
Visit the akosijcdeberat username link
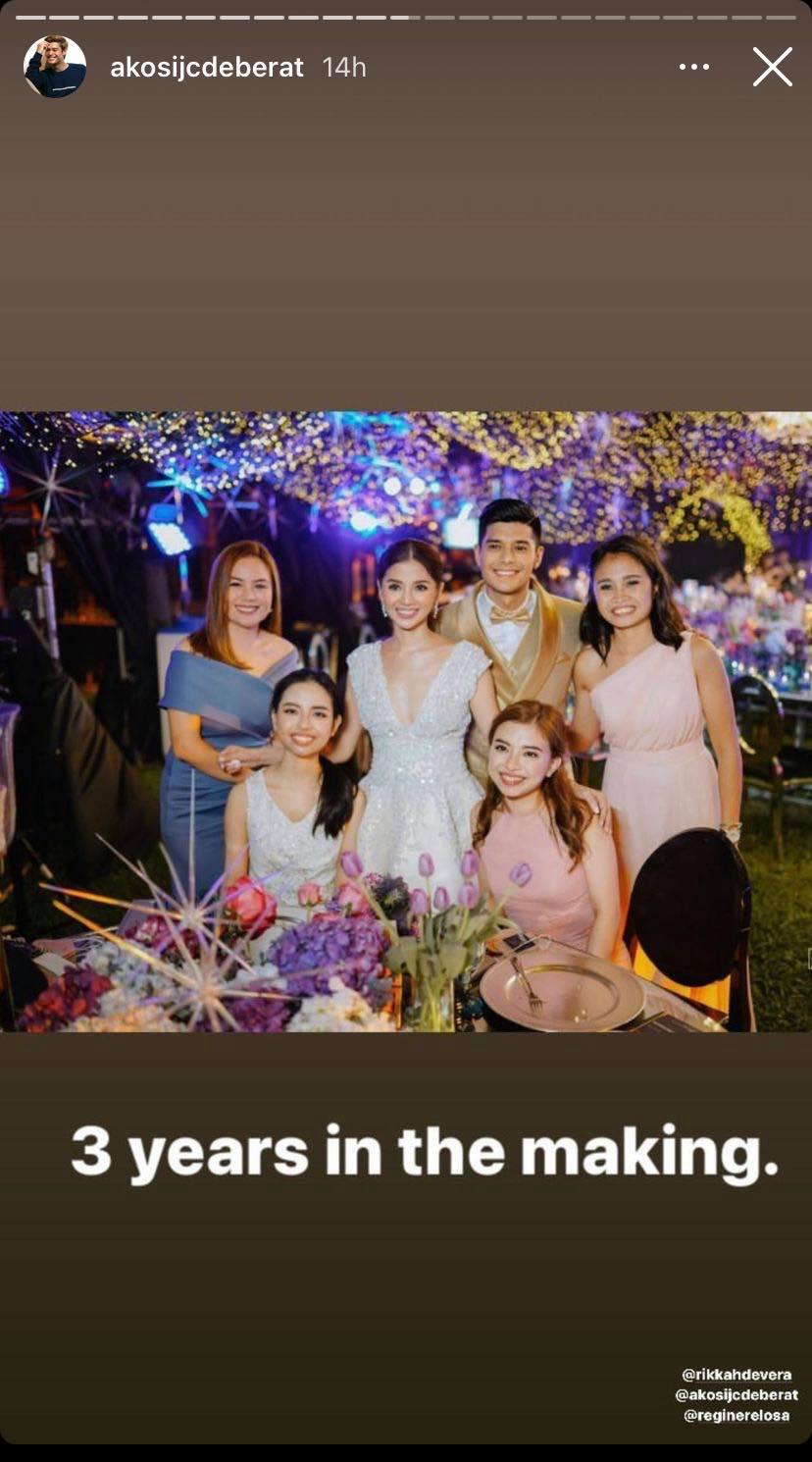pyautogui.click(x=207, y=68)
